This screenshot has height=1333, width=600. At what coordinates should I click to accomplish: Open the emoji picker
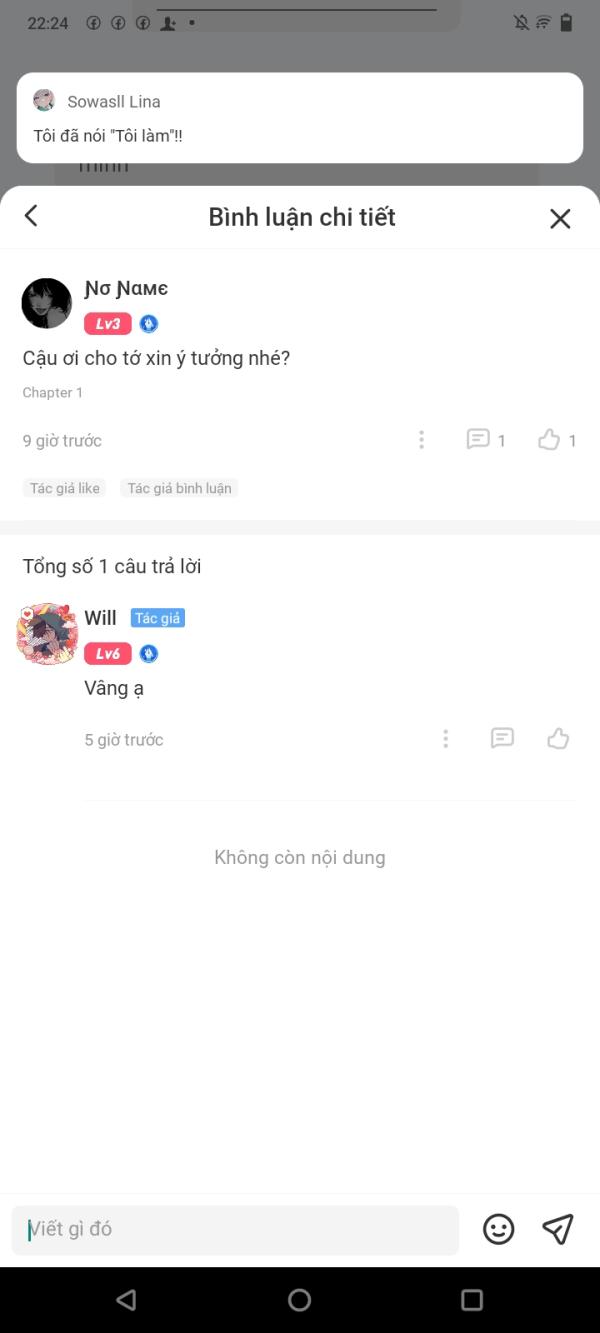(498, 1229)
